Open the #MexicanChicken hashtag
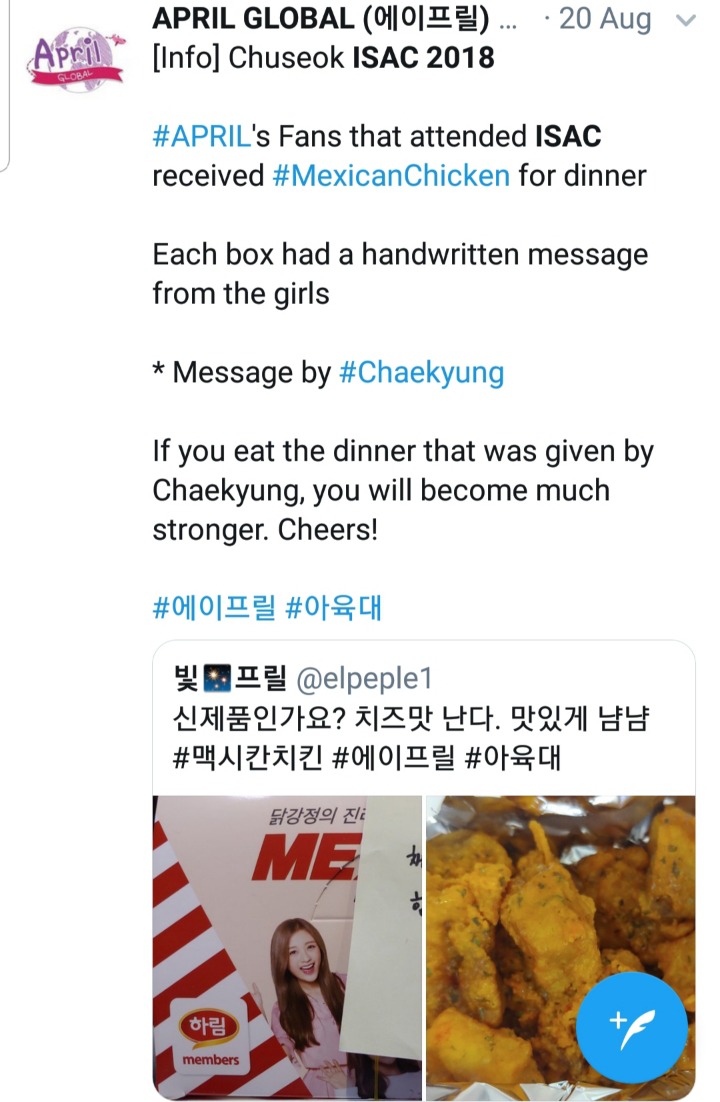720x1102 pixels. pyautogui.click(x=391, y=176)
